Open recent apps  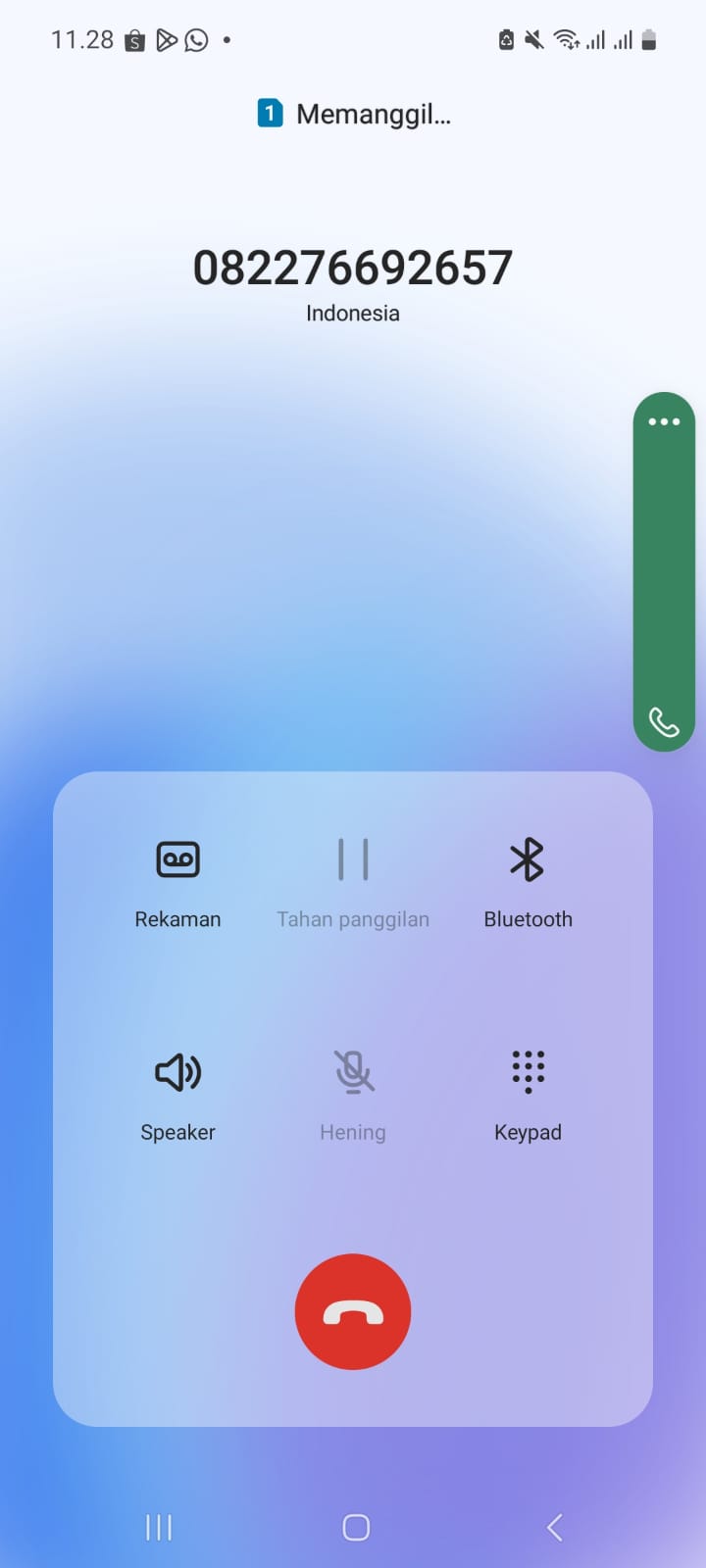[x=159, y=1527]
